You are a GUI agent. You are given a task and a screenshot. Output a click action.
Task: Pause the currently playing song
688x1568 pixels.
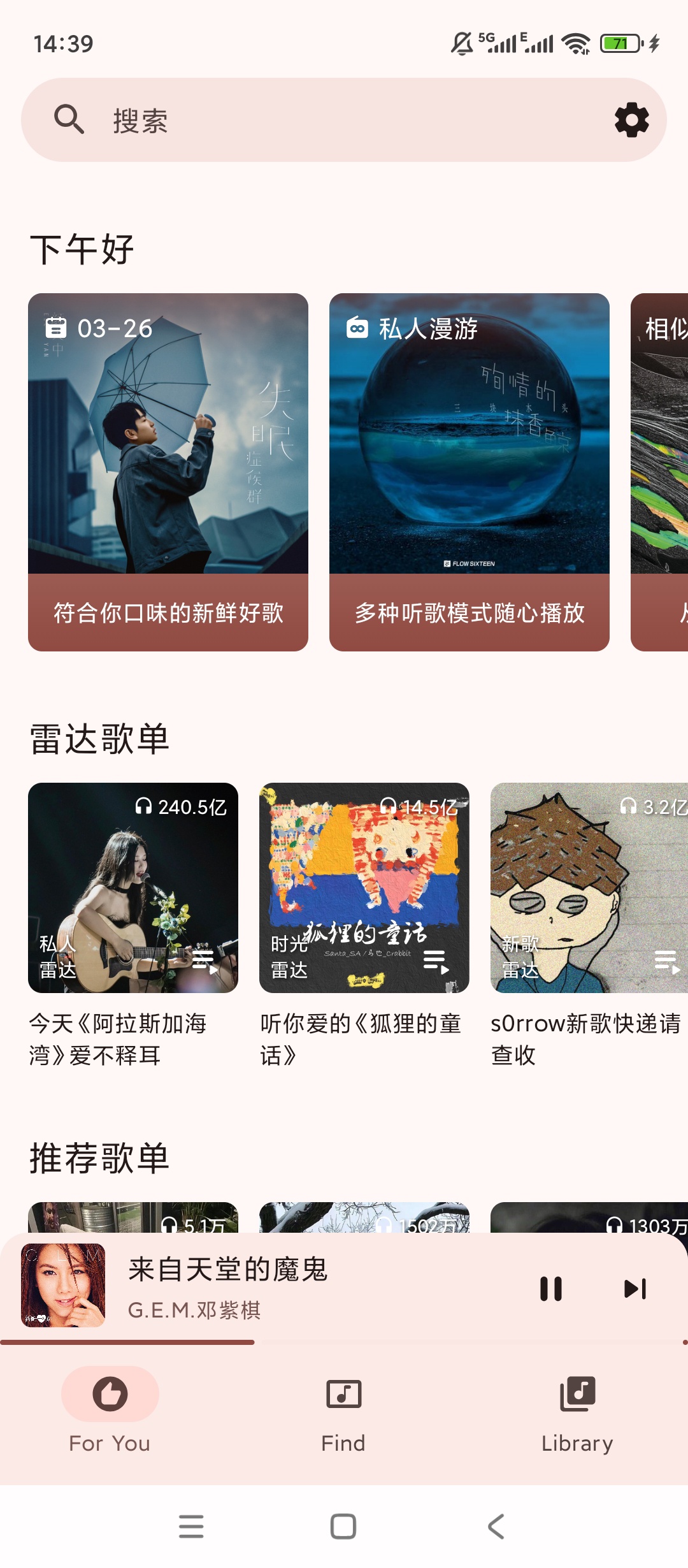point(552,1288)
